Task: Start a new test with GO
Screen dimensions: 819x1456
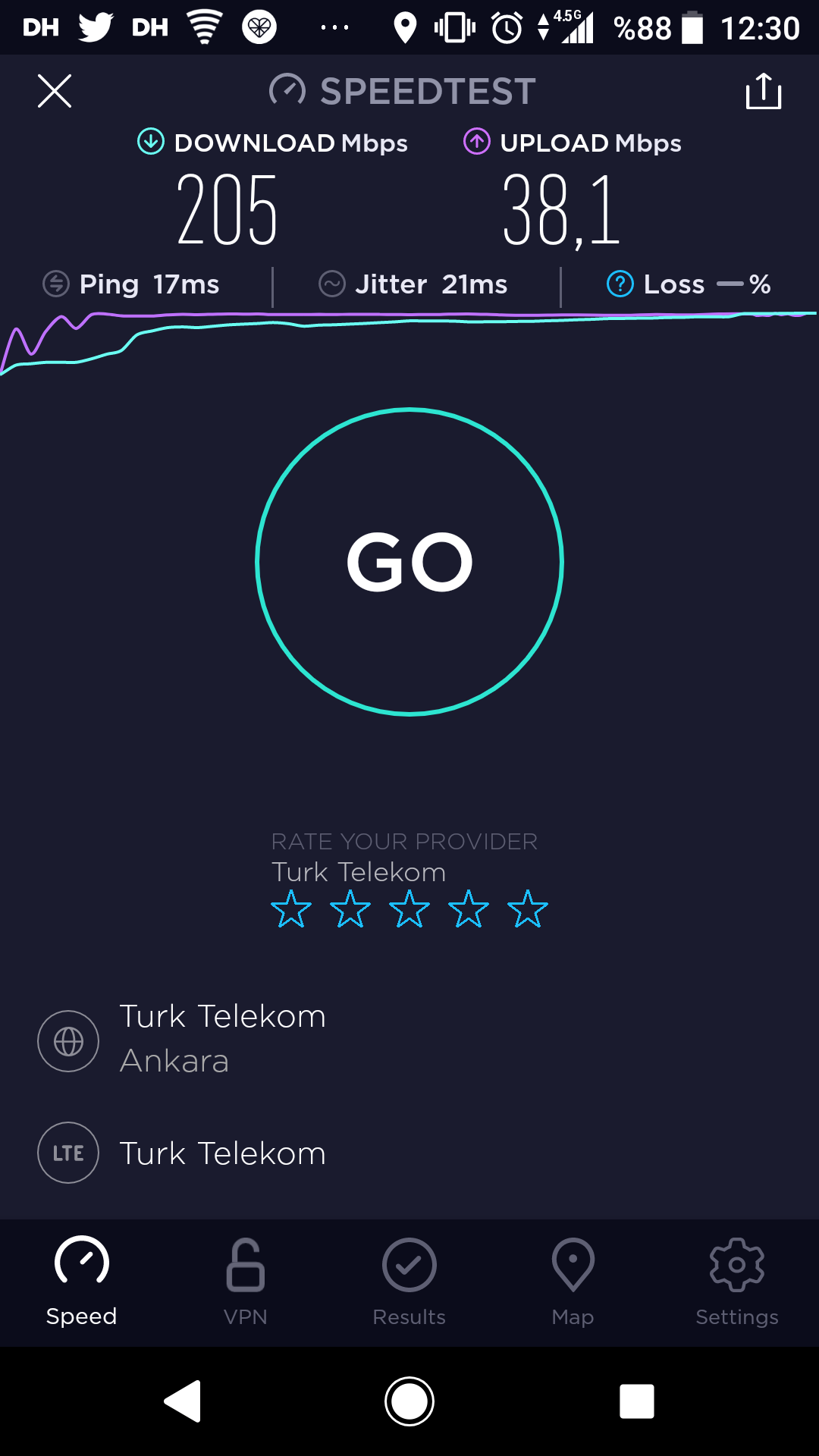Action: click(x=409, y=562)
